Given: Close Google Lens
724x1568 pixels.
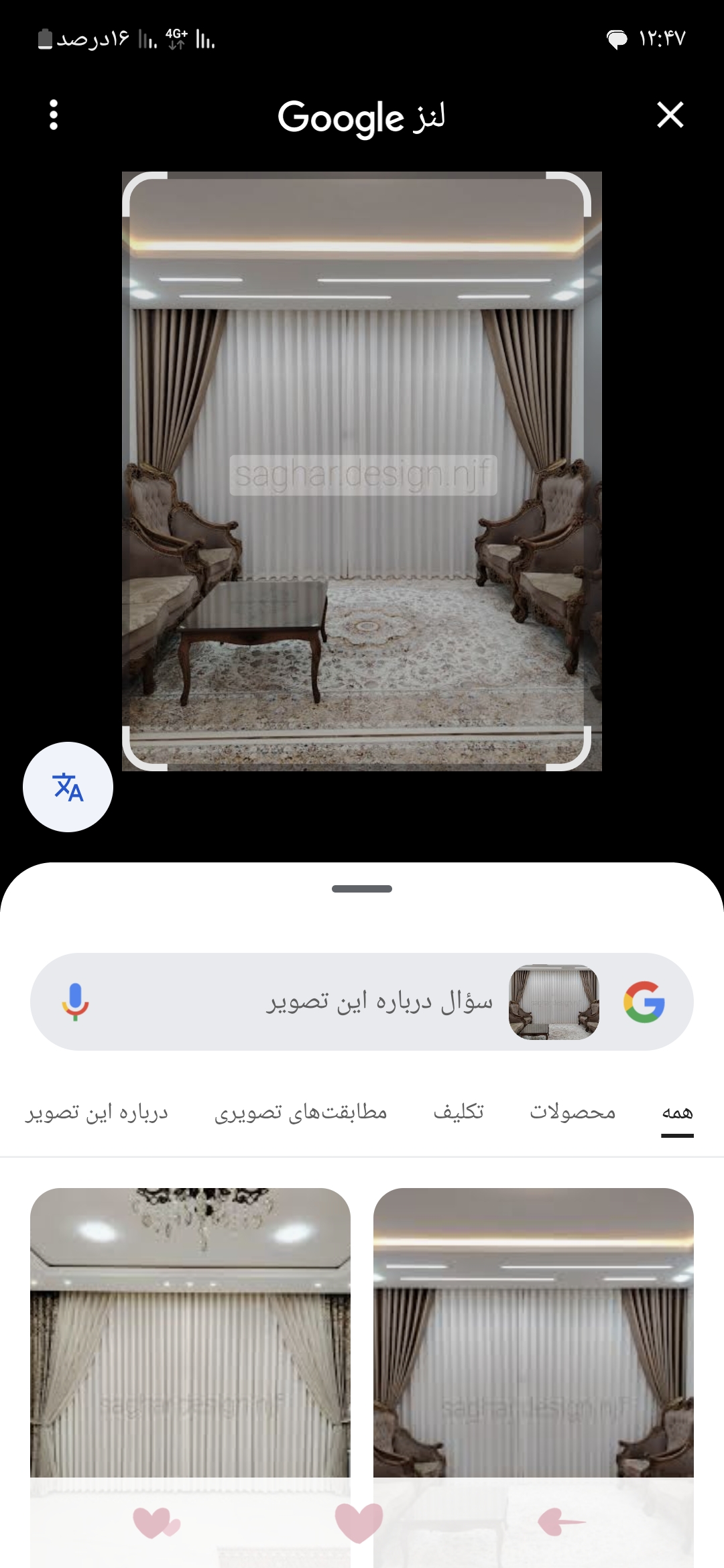Looking at the screenshot, I should coord(670,115).
